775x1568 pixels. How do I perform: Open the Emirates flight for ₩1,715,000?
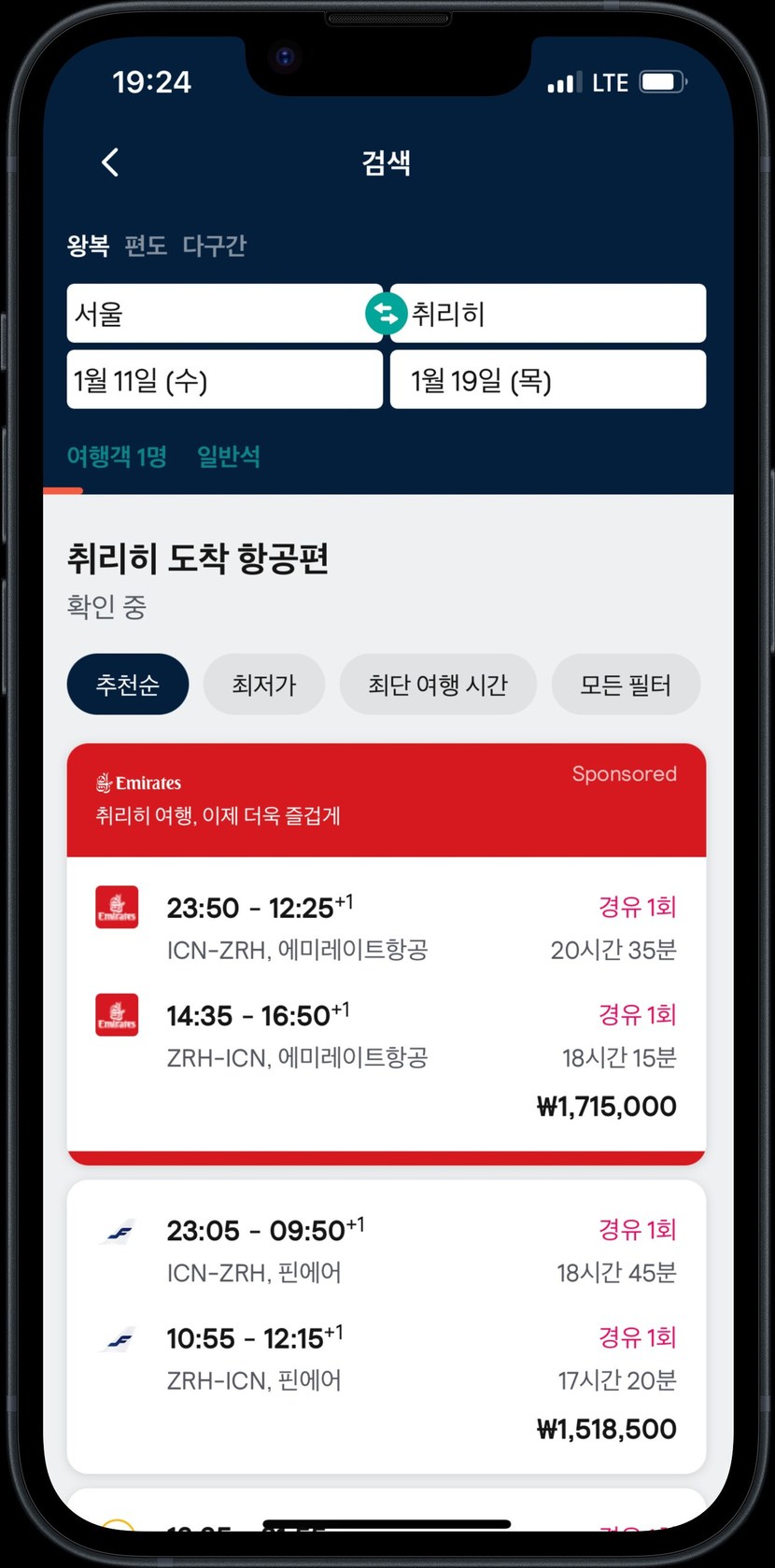(x=386, y=1004)
